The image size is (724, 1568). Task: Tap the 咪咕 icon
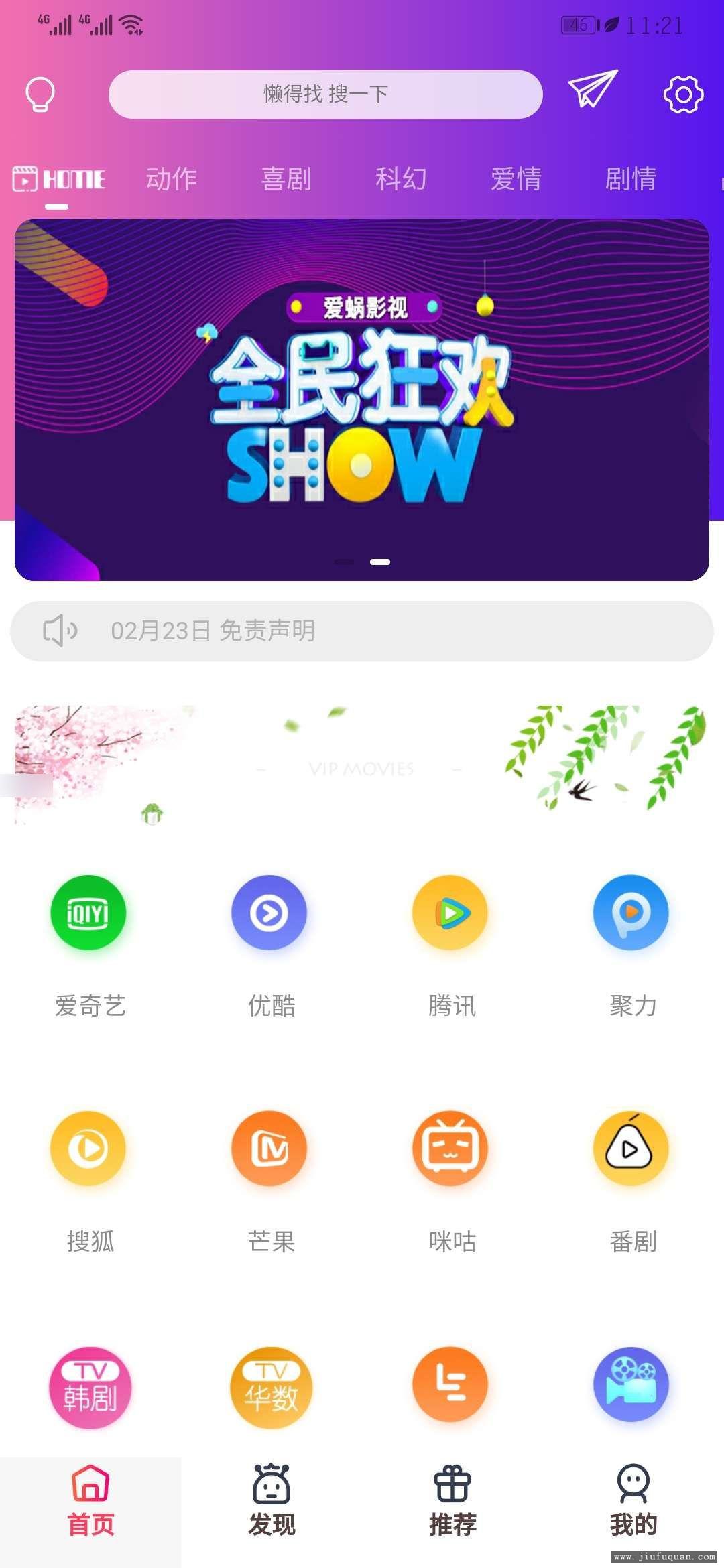450,1149
